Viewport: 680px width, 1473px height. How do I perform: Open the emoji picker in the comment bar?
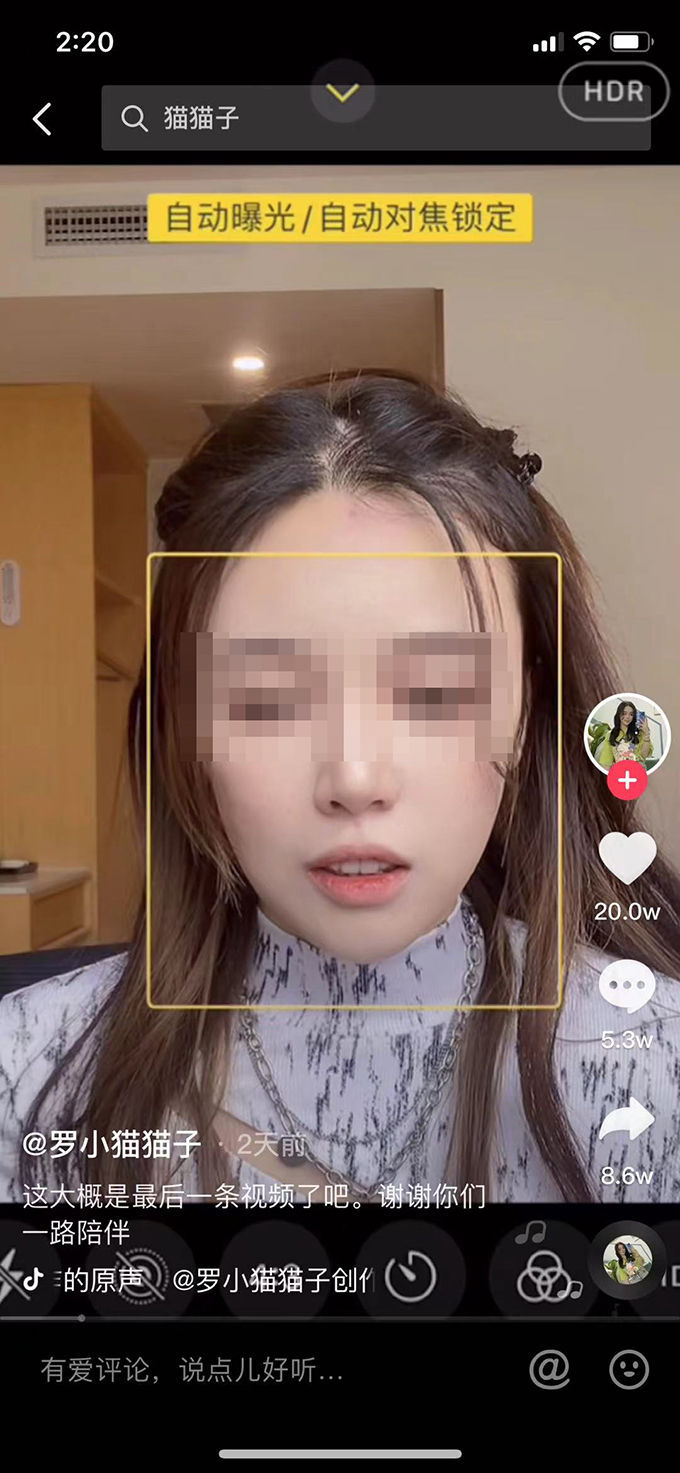[x=629, y=1369]
